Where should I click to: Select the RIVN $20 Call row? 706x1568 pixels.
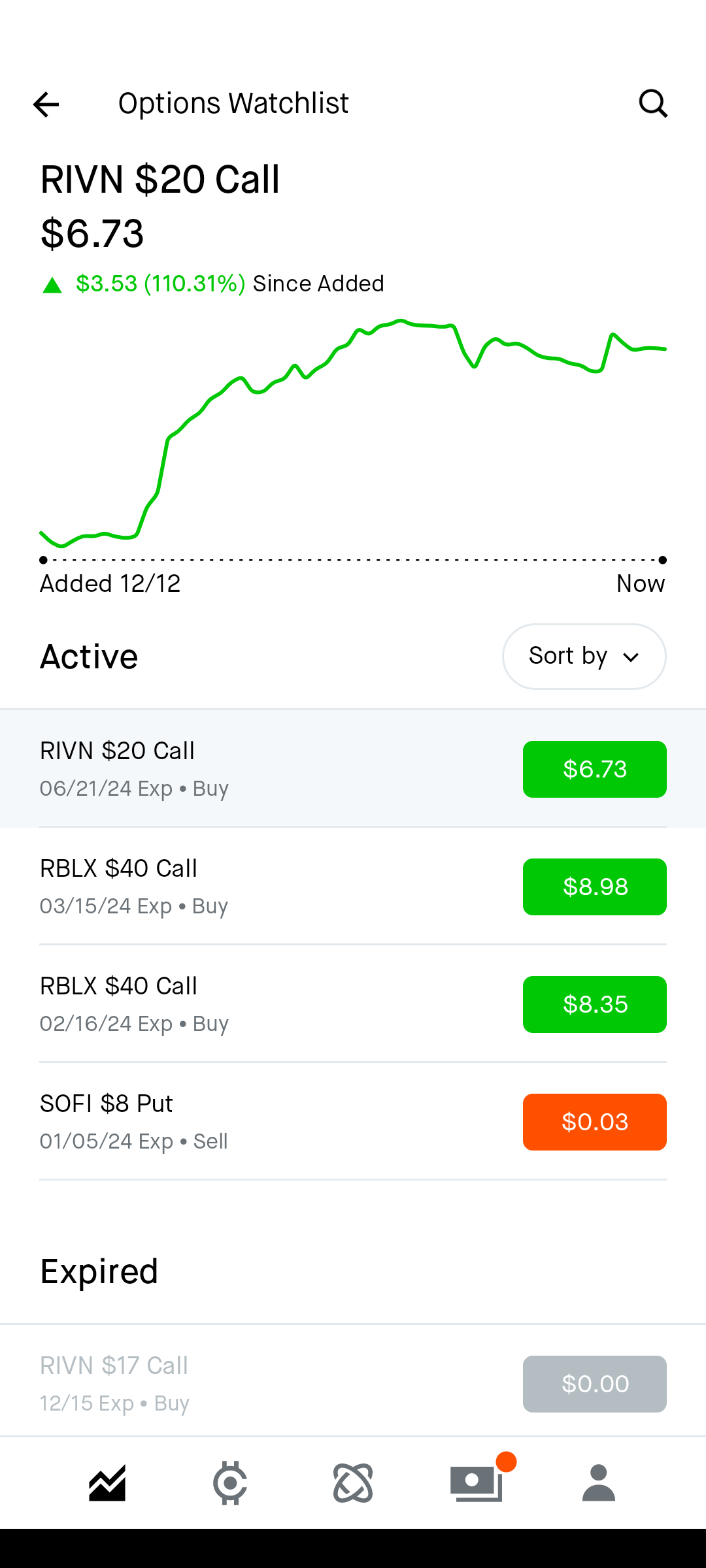click(x=261, y=769)
